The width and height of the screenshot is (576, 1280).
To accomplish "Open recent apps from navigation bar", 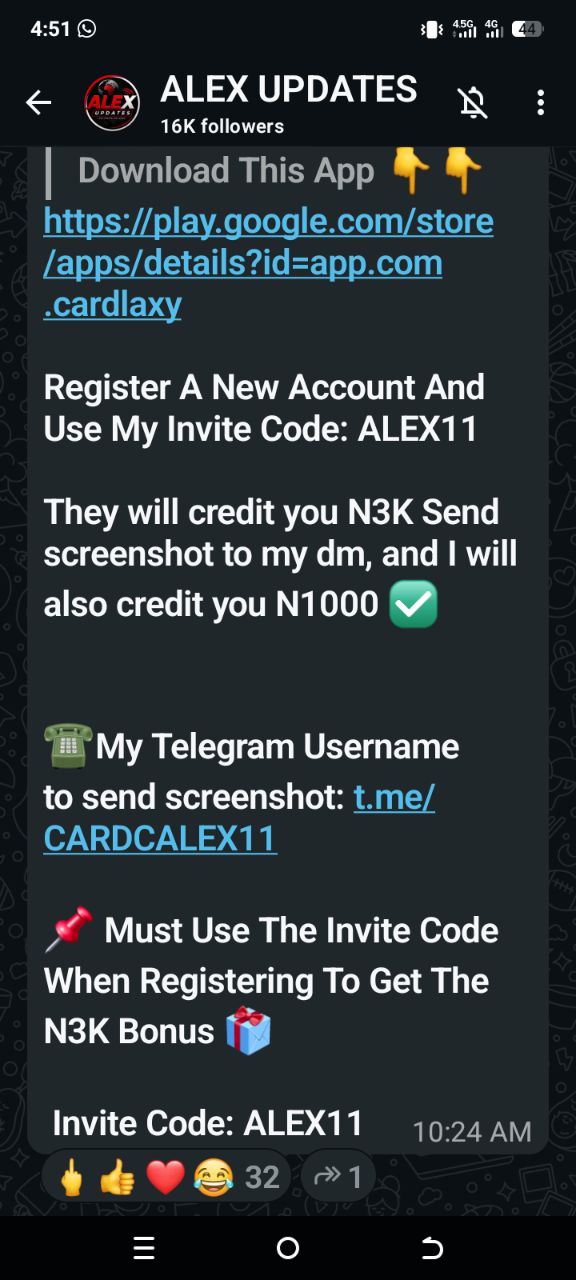I will (x=144, y=1248).
